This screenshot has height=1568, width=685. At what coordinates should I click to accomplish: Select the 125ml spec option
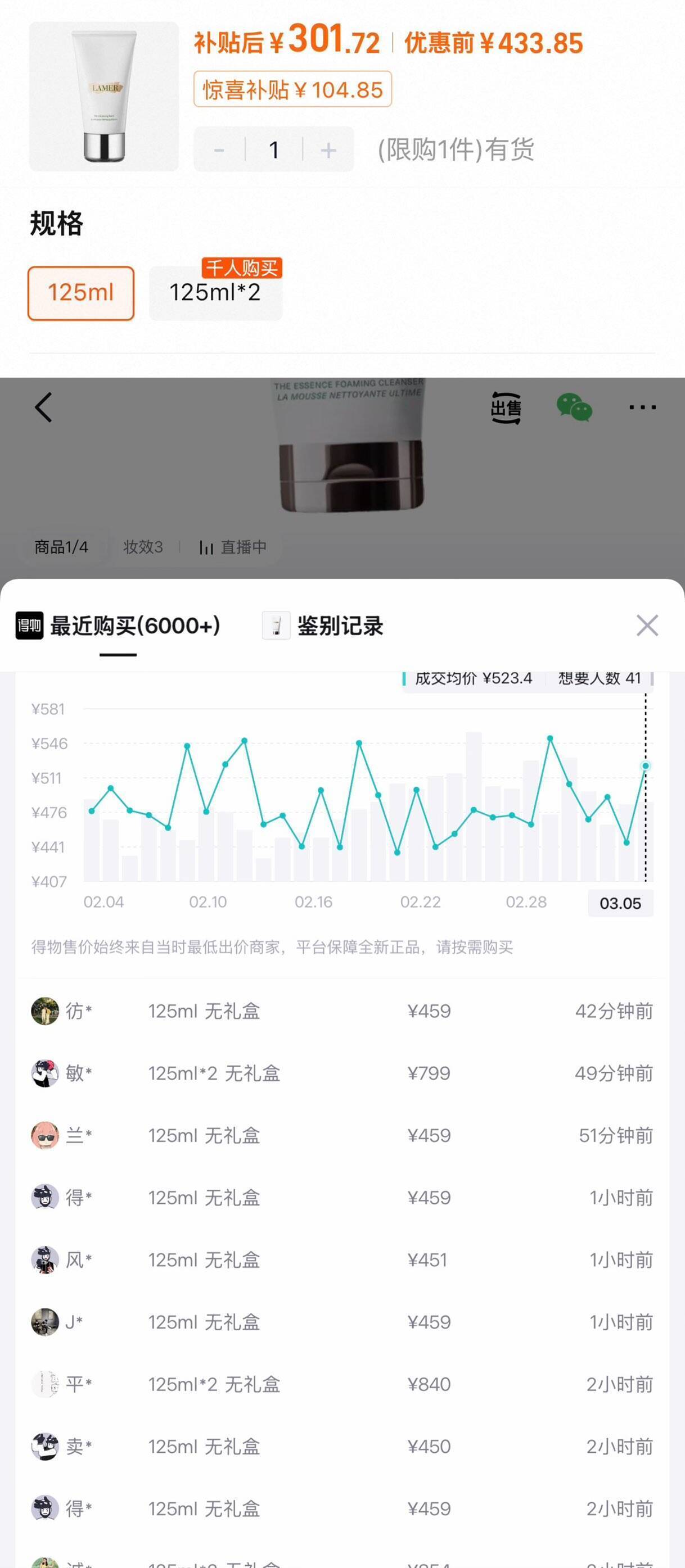pos(80,293)
